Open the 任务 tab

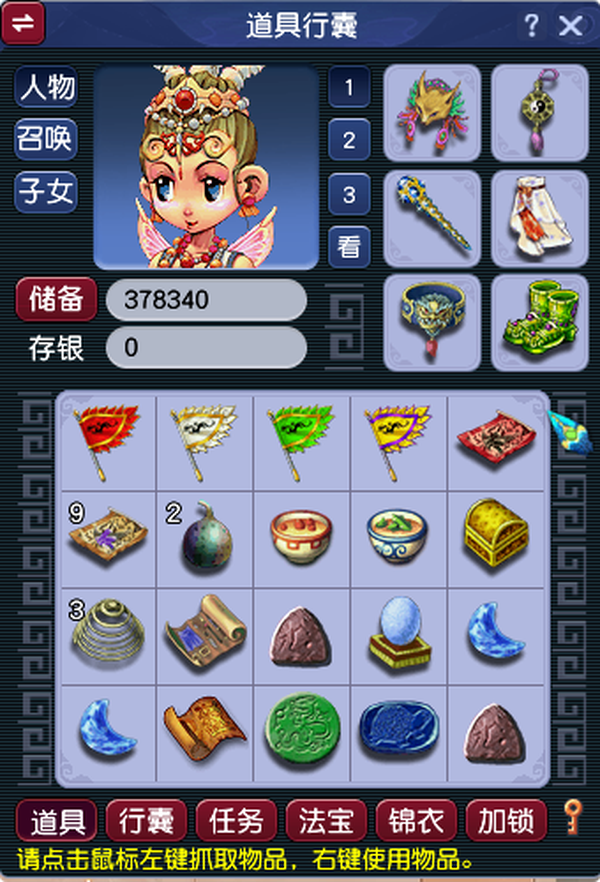(x=236, y=821)
